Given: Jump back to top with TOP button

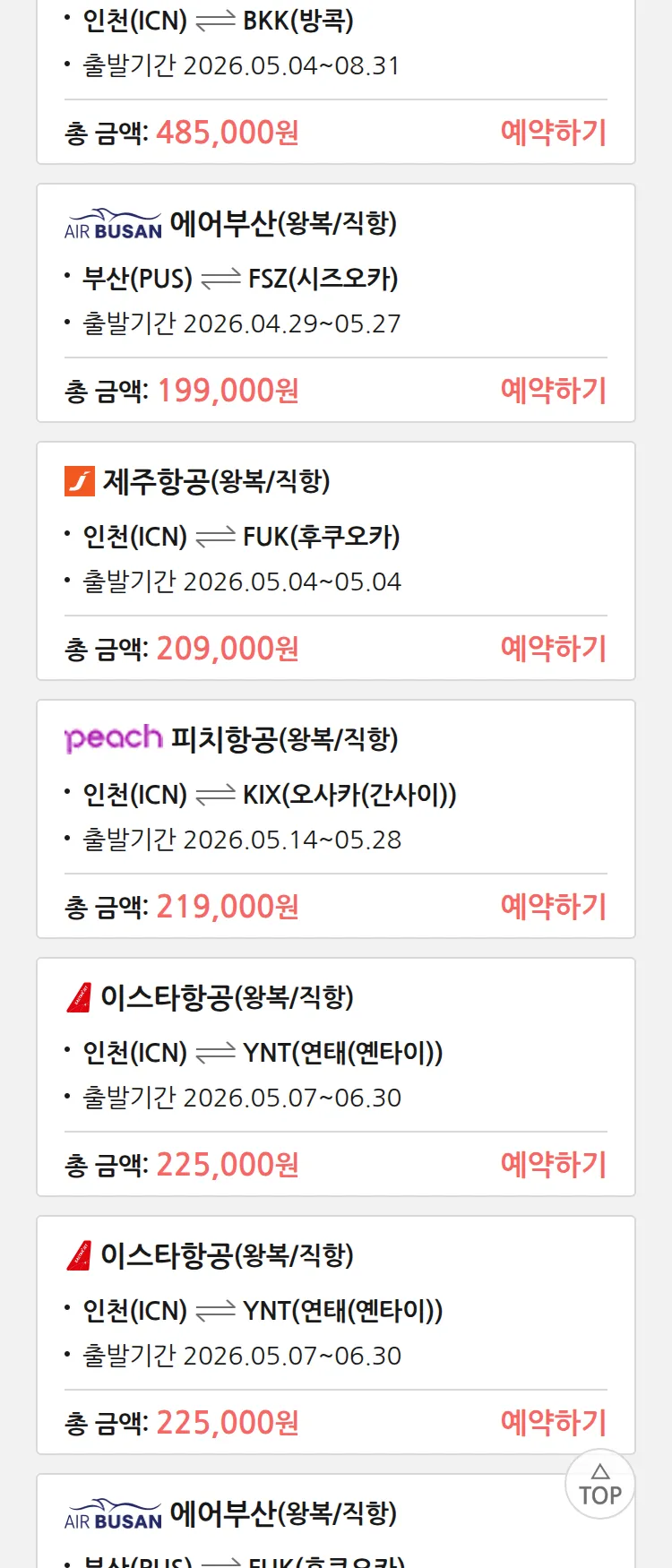Looking at the screenshot, I should [599, 1485].
